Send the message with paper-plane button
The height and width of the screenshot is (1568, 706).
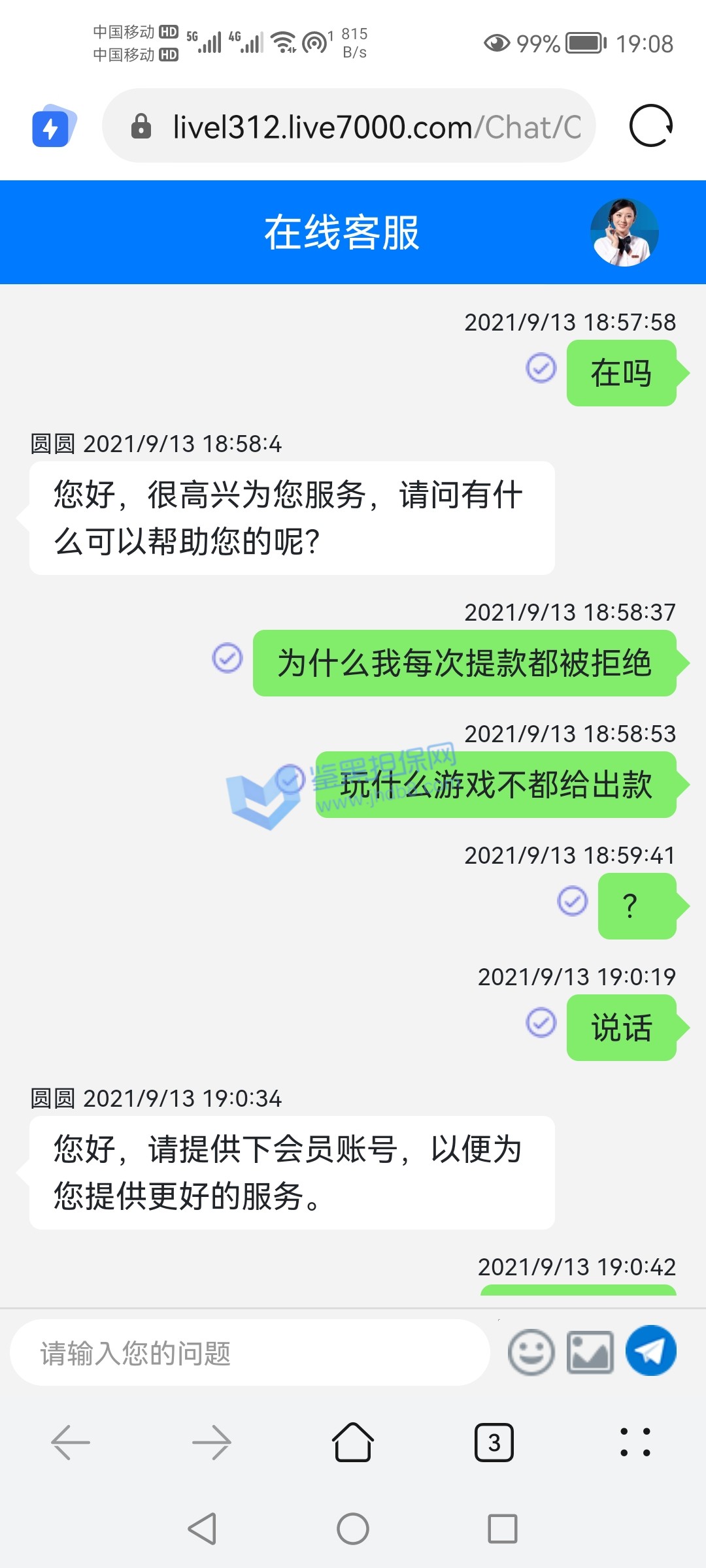[x=650, y=1350]
